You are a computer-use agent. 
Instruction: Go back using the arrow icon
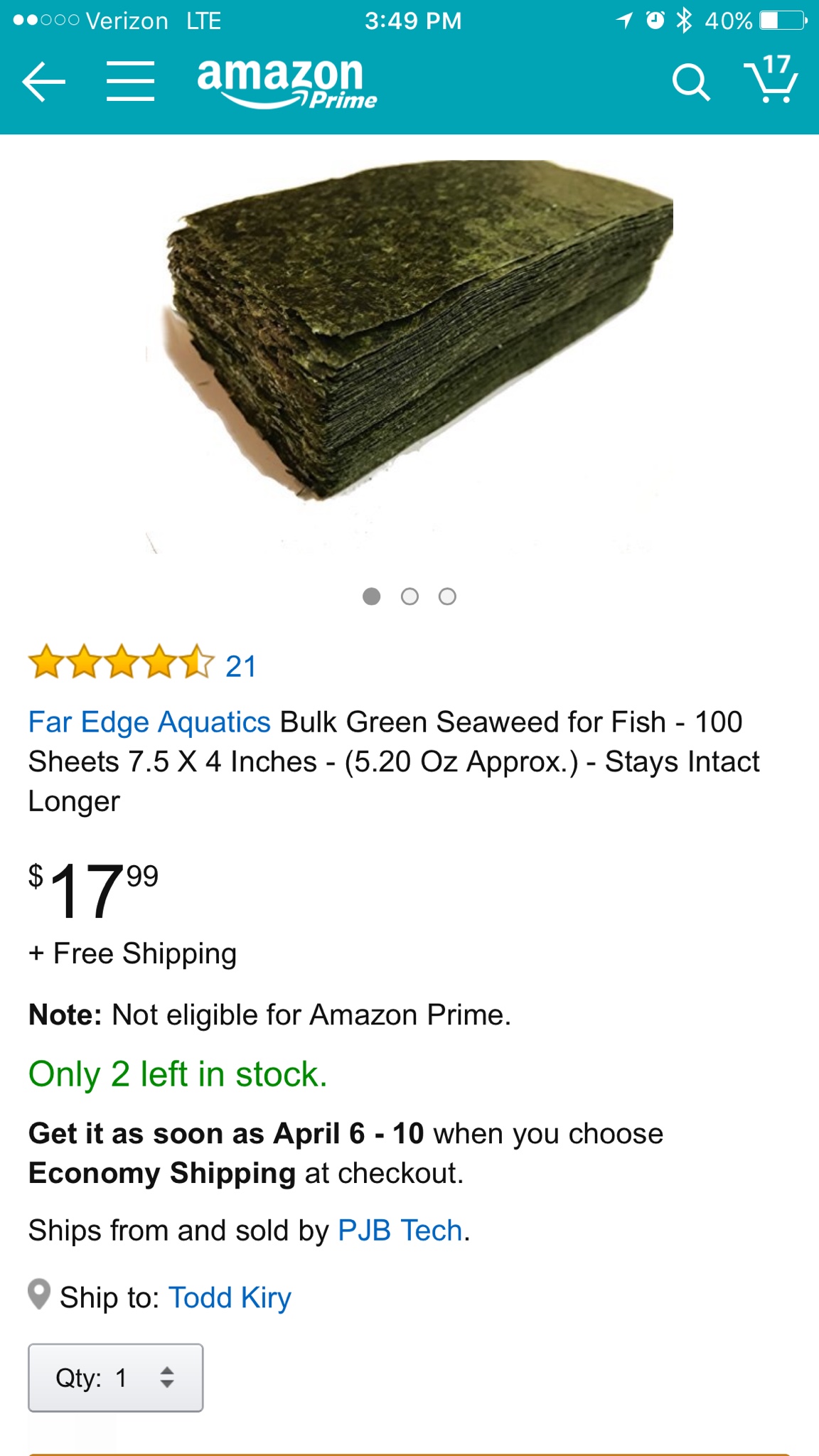tap(43, 82)
